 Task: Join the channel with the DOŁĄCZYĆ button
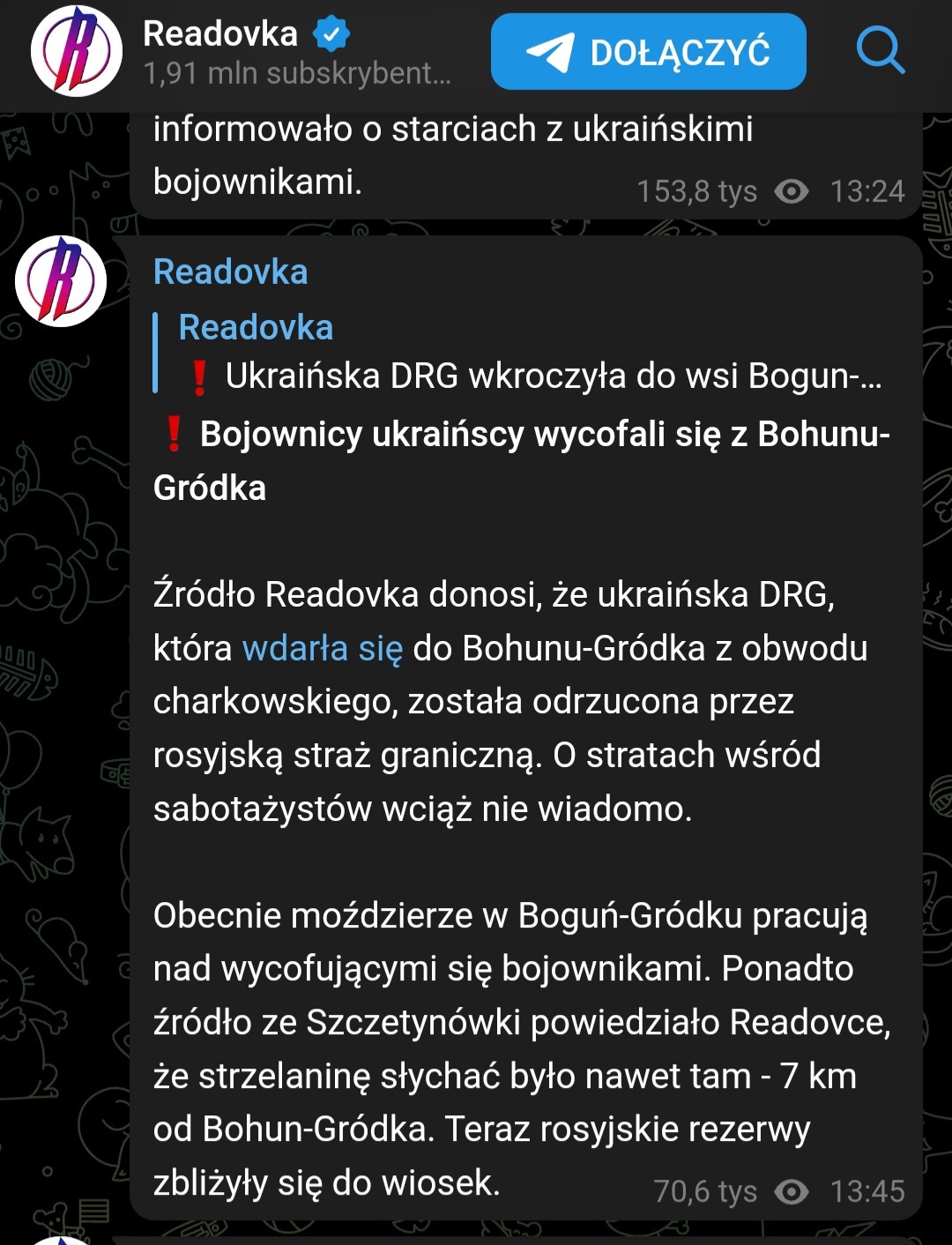tap(648, 52)
